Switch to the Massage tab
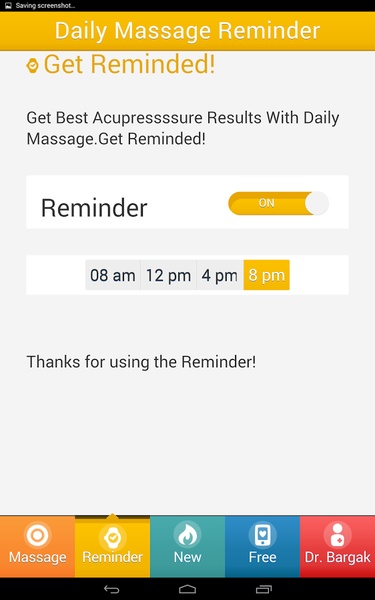 [38, 546]
